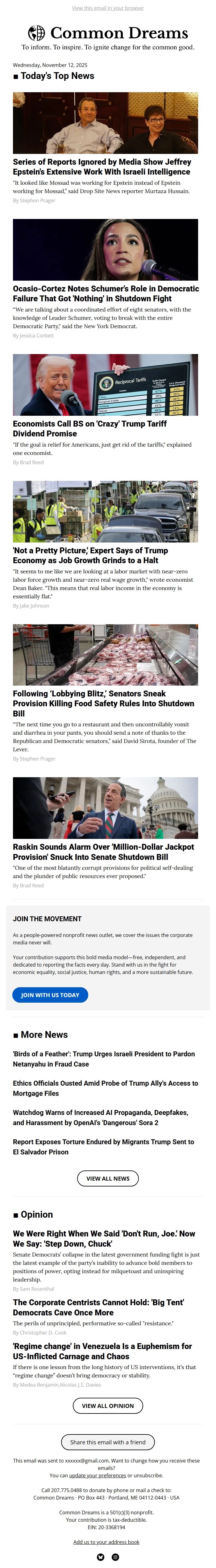This screenshot has height=1568, width=216.
Task: Open the Jeffrey Epstein Israeli Intelligence article
Action: point(102,167)
